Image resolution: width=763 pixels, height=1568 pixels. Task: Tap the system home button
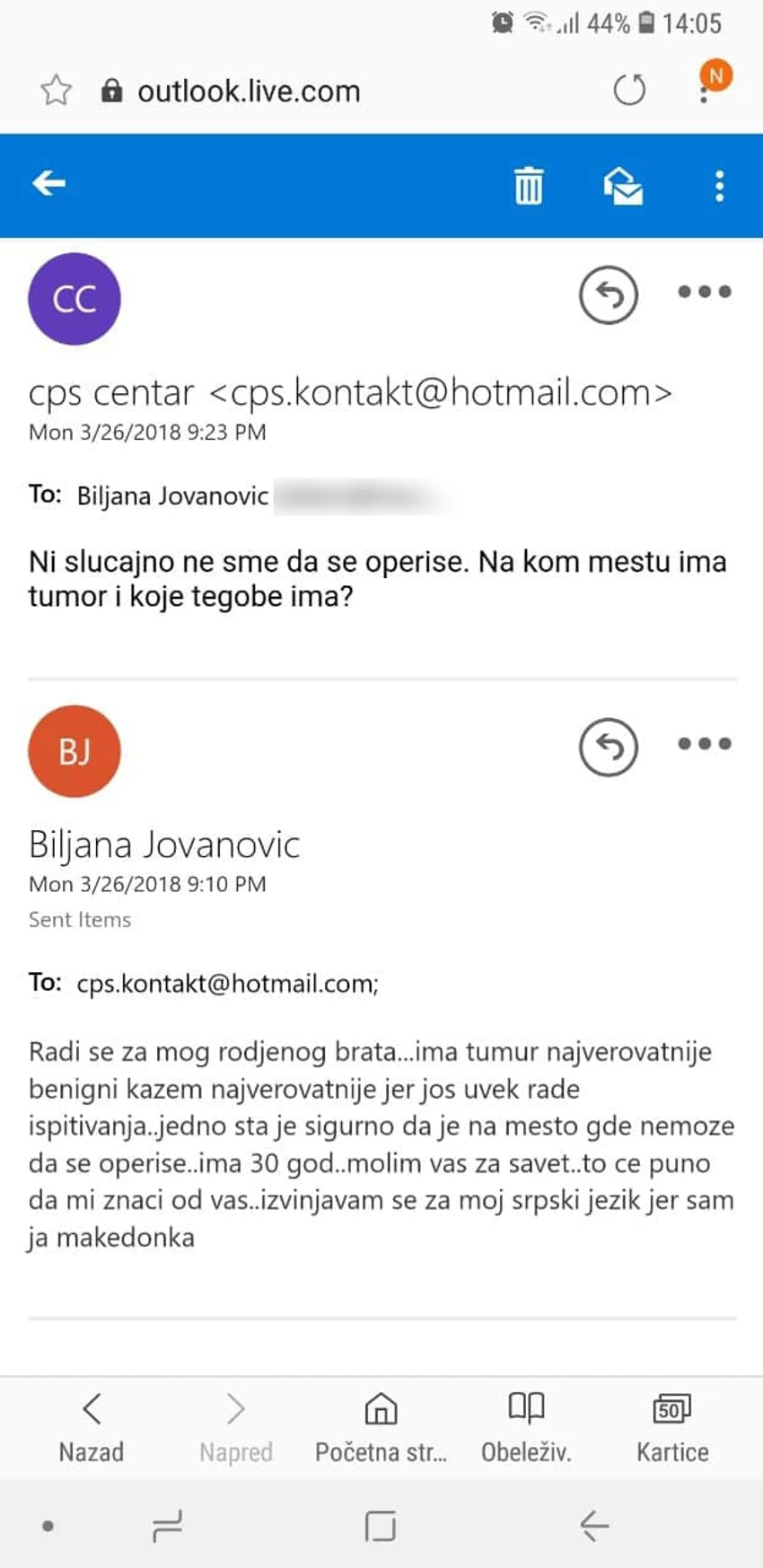click(x=381, y=1525)
